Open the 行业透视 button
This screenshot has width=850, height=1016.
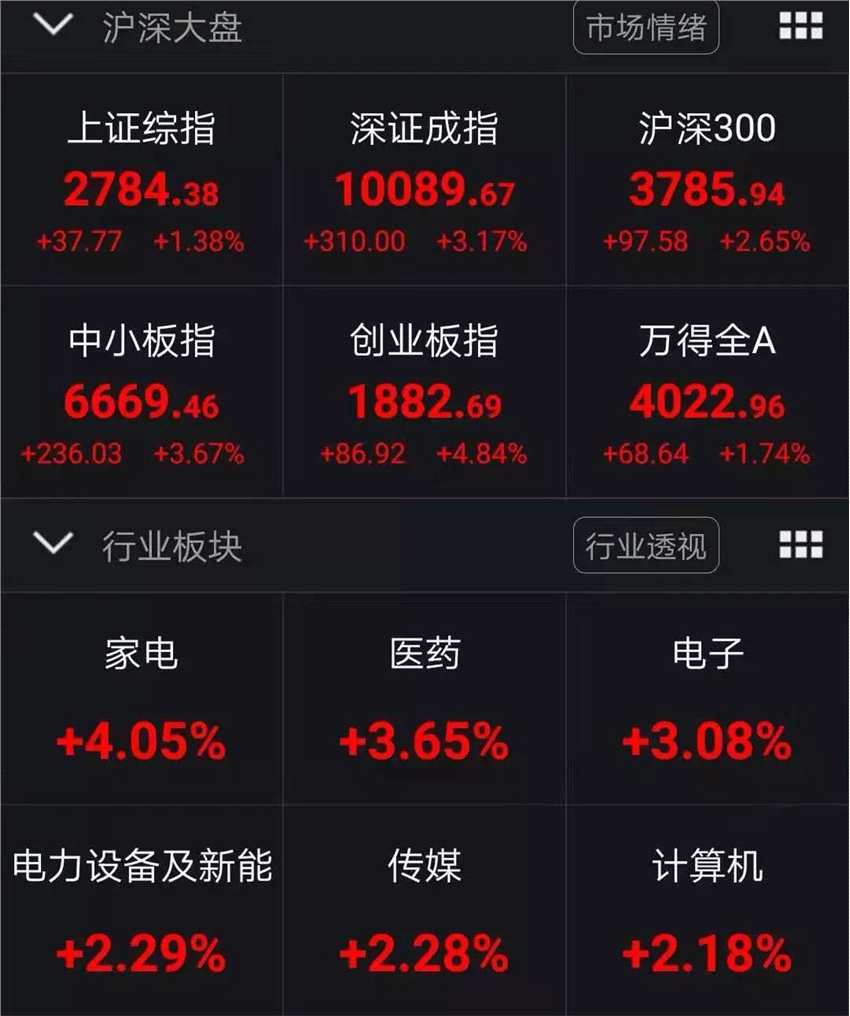[x=646, y=546]
